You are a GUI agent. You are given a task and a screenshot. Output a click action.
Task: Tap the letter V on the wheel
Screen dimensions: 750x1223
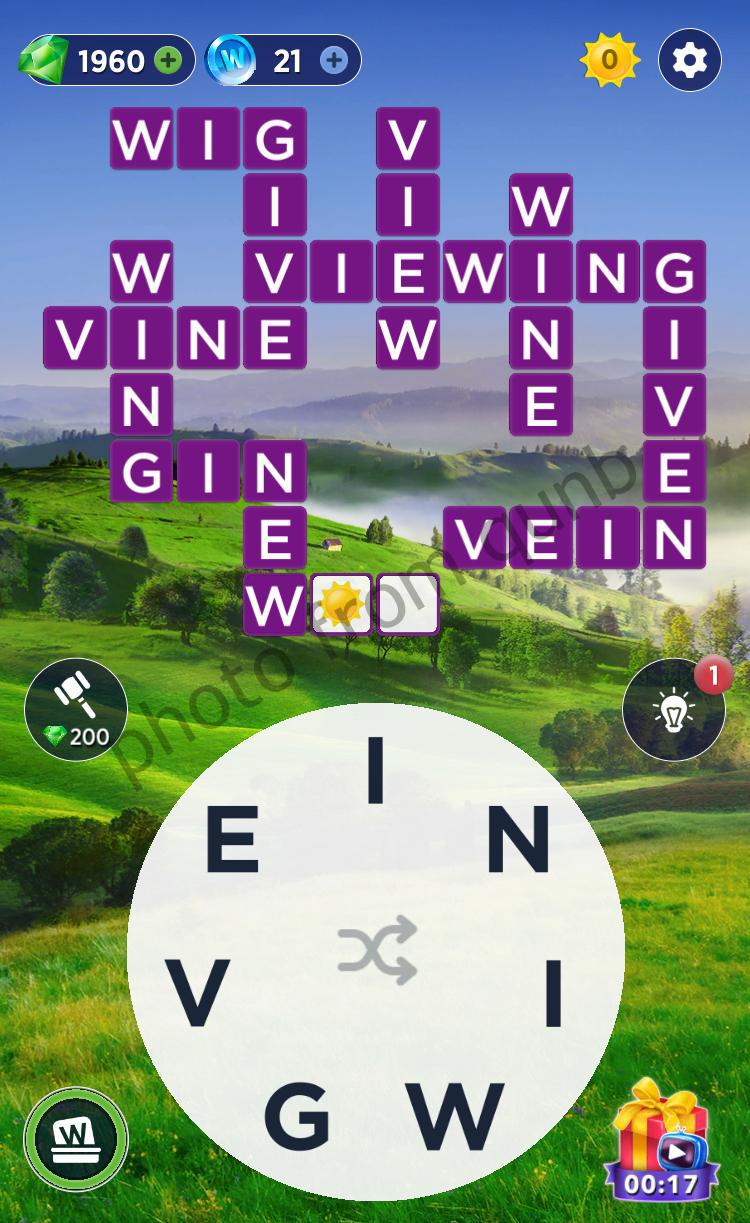click(x=197, y=992)
